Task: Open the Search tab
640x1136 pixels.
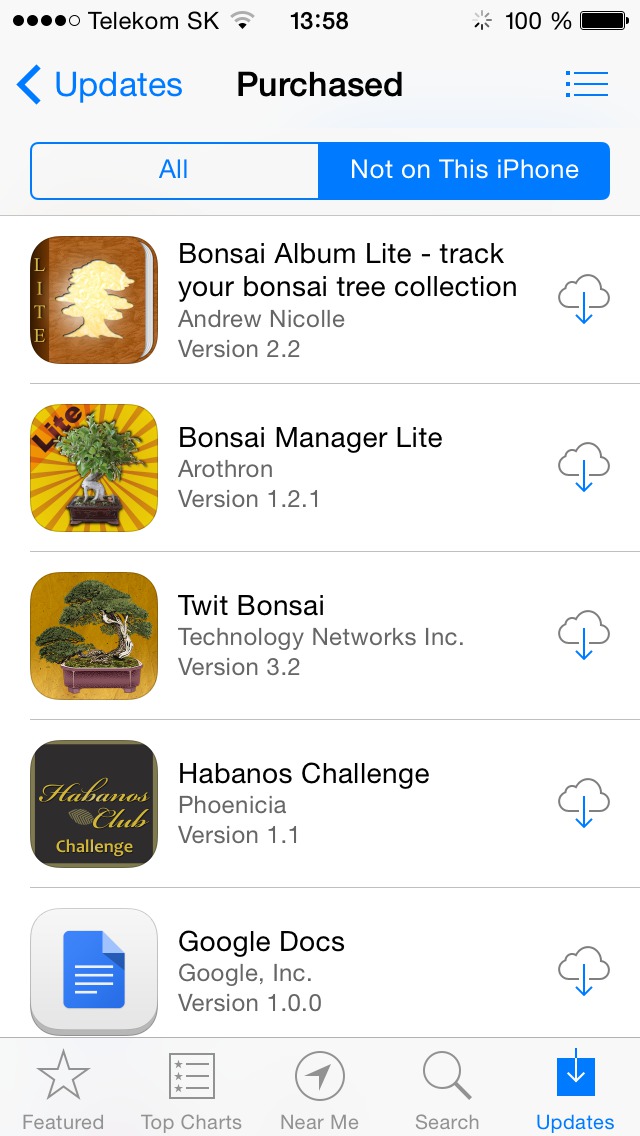Action: coord(447,1090)
